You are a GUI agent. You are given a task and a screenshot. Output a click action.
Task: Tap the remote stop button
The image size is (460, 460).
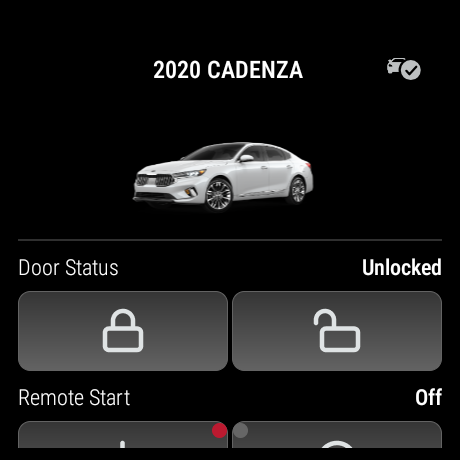click(337, 435)
